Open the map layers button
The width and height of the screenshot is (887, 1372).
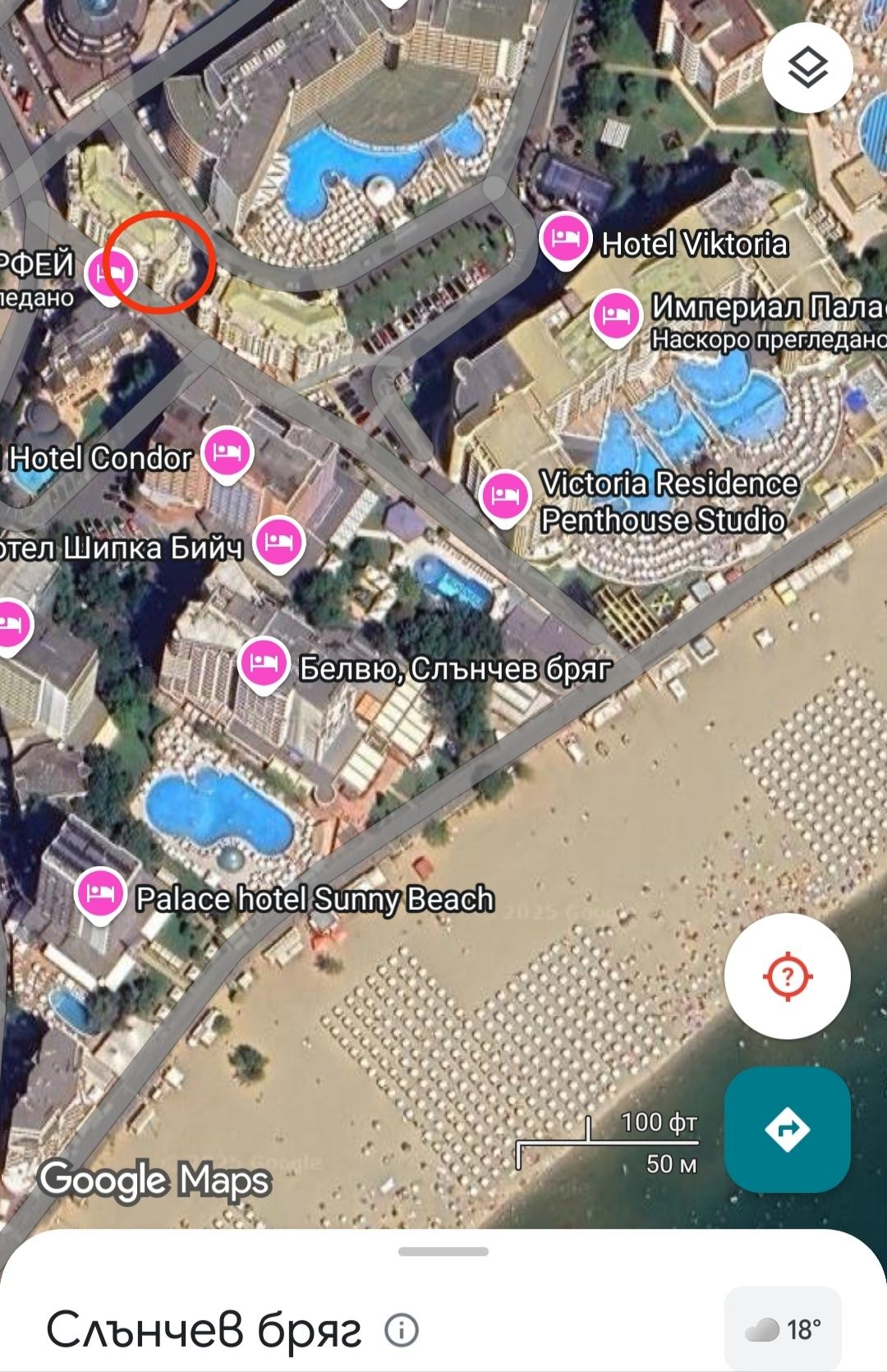click(807, 68)
